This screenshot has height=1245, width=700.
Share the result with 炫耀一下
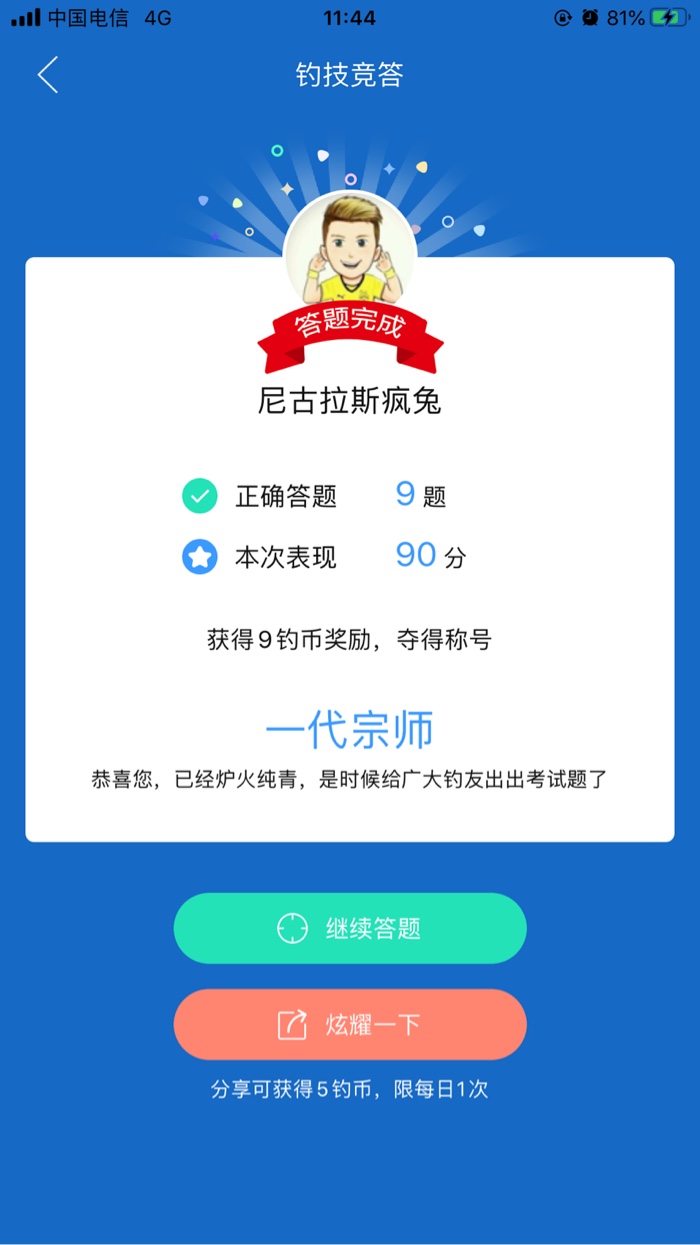coord(350,1024)
